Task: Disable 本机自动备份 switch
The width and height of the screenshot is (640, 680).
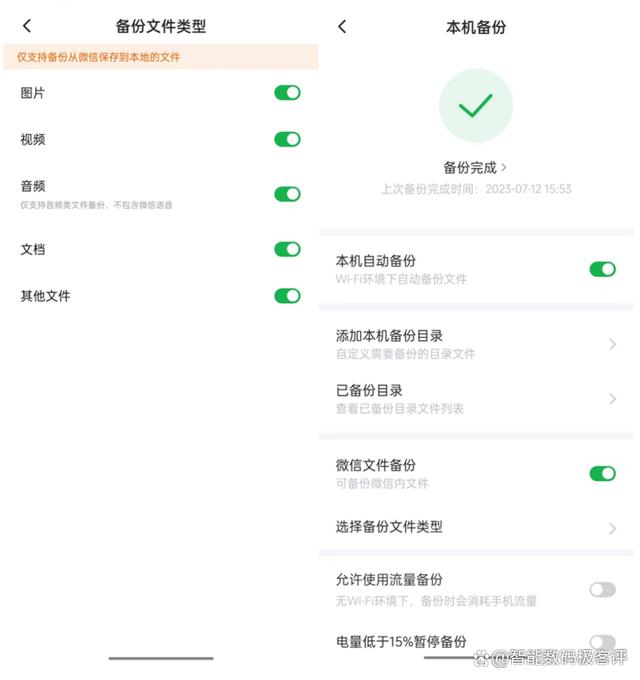Action: (602, 269)
